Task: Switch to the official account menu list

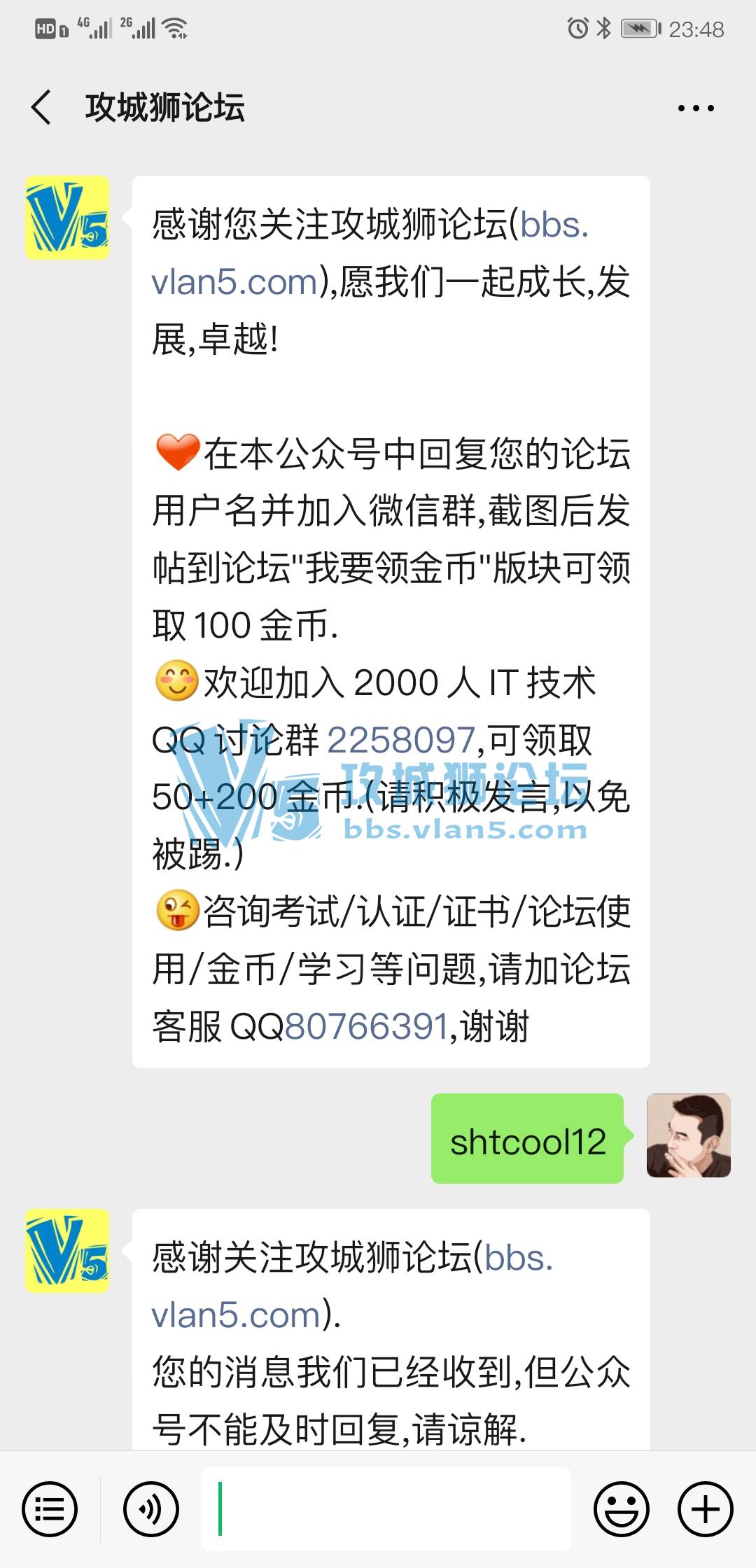Action: pos(49,1509)
